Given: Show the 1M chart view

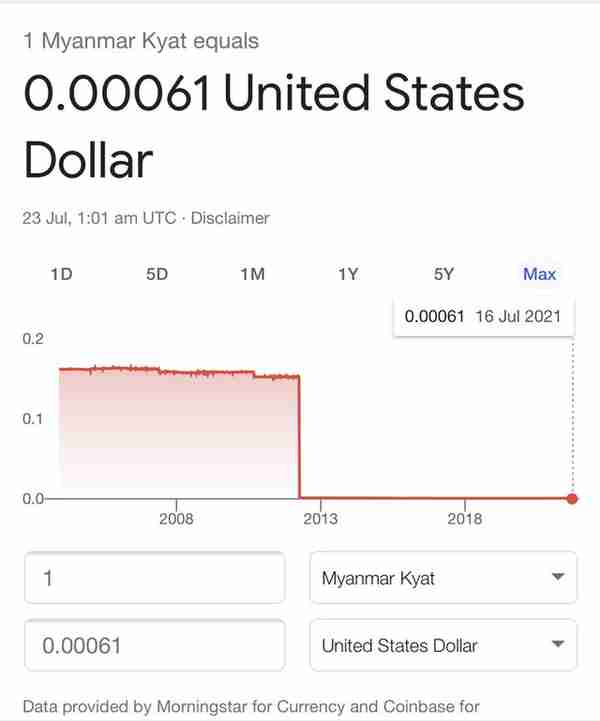Looking at the screenshot, I should 252,274.
